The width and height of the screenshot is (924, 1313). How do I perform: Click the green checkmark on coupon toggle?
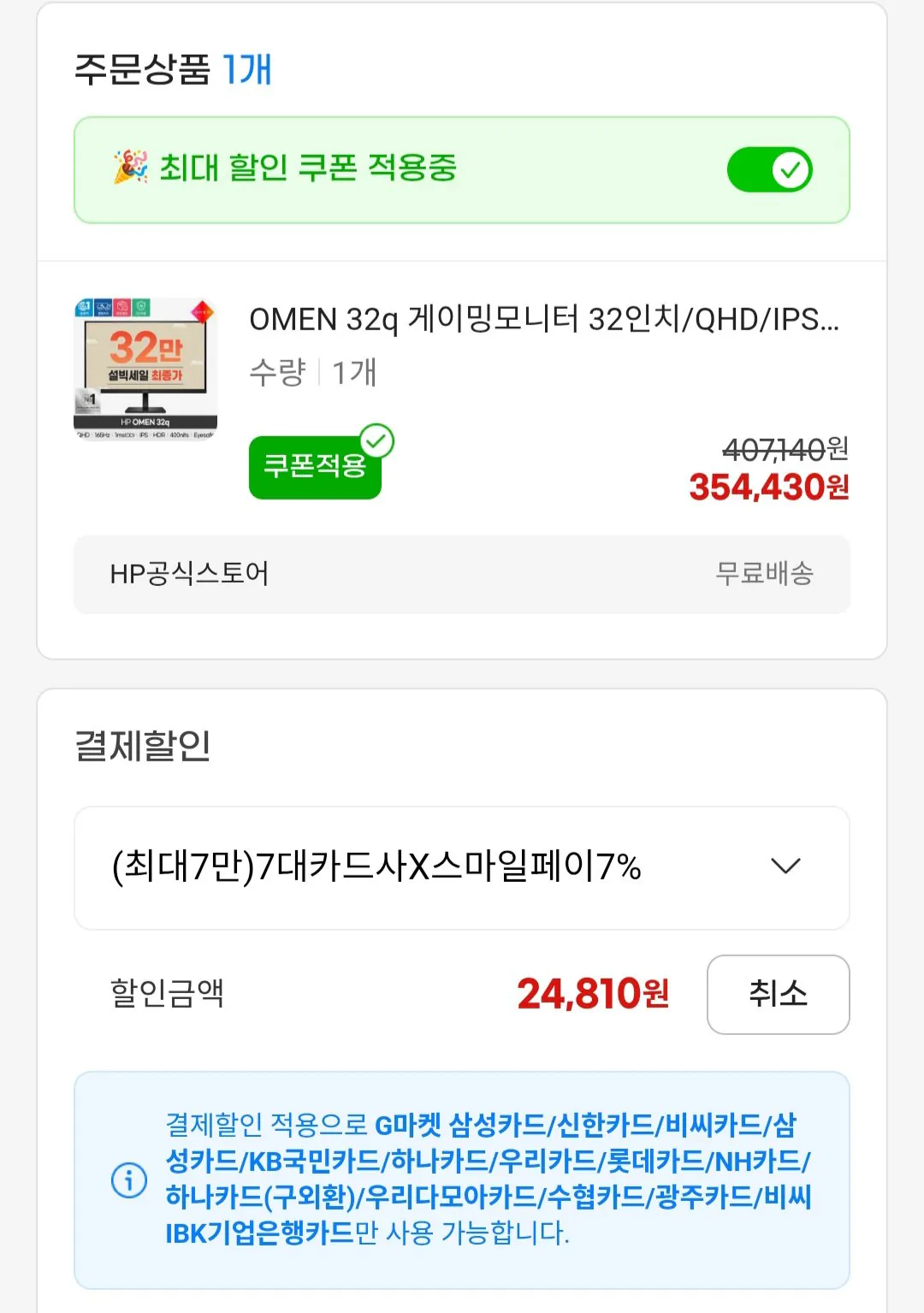[x=792, y=168]
